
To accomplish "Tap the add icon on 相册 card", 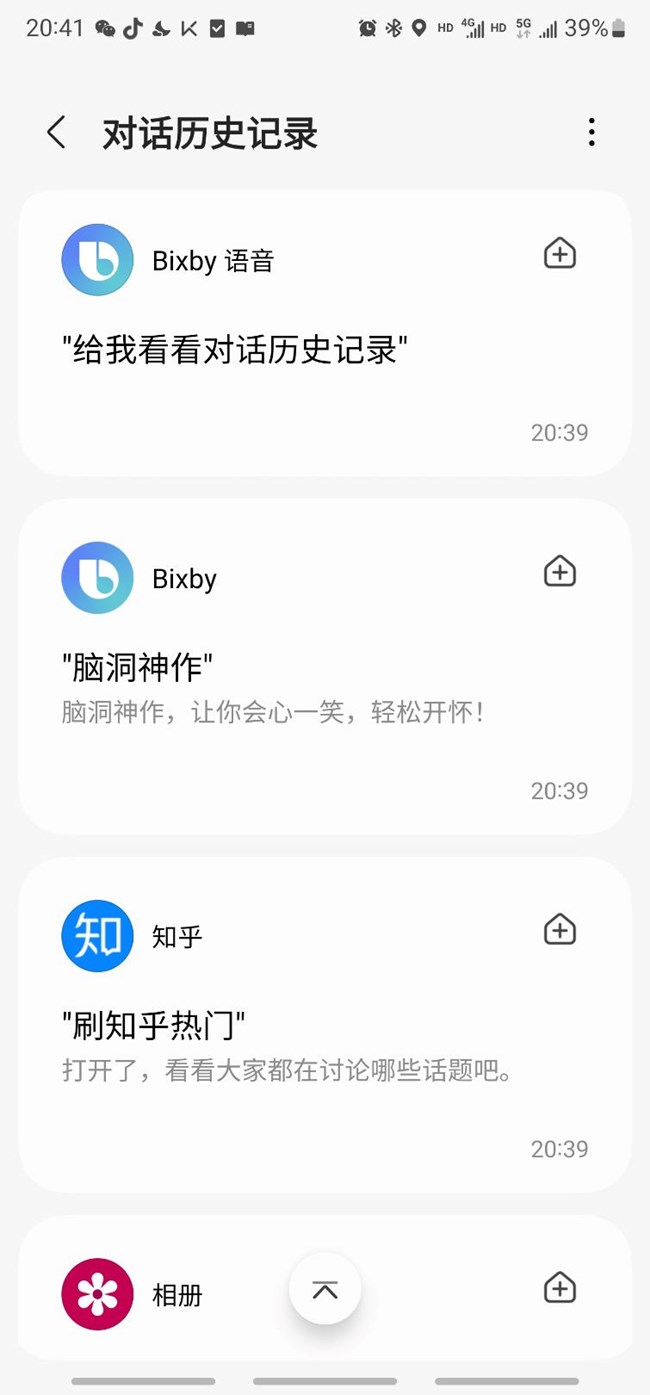I will click(560, 1288).
